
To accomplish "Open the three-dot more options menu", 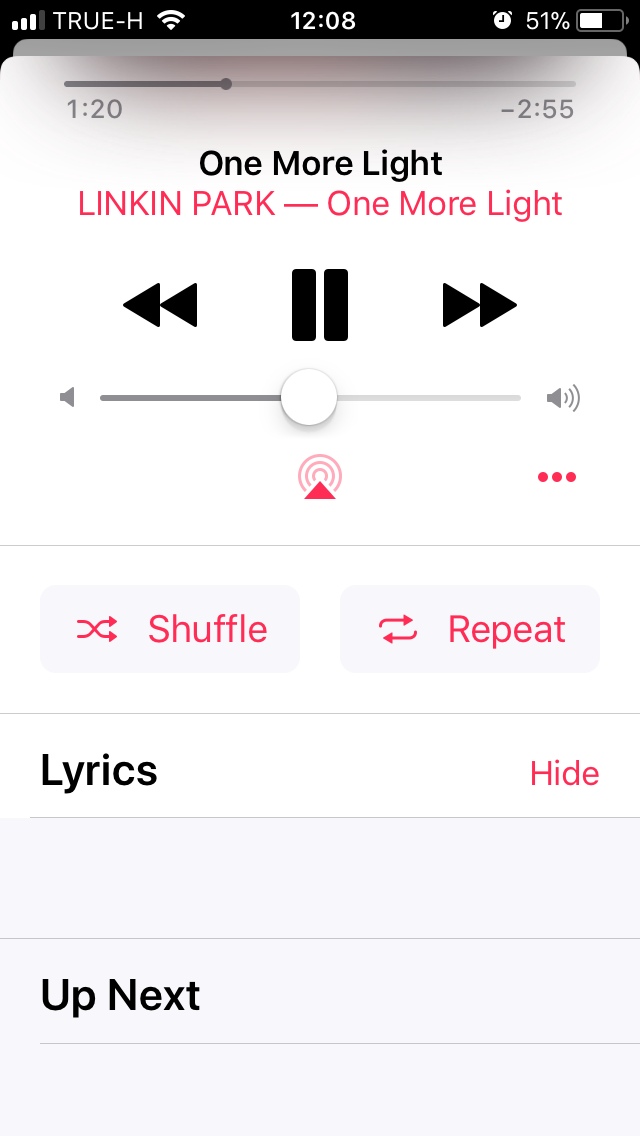I will (x=557, y=477).
